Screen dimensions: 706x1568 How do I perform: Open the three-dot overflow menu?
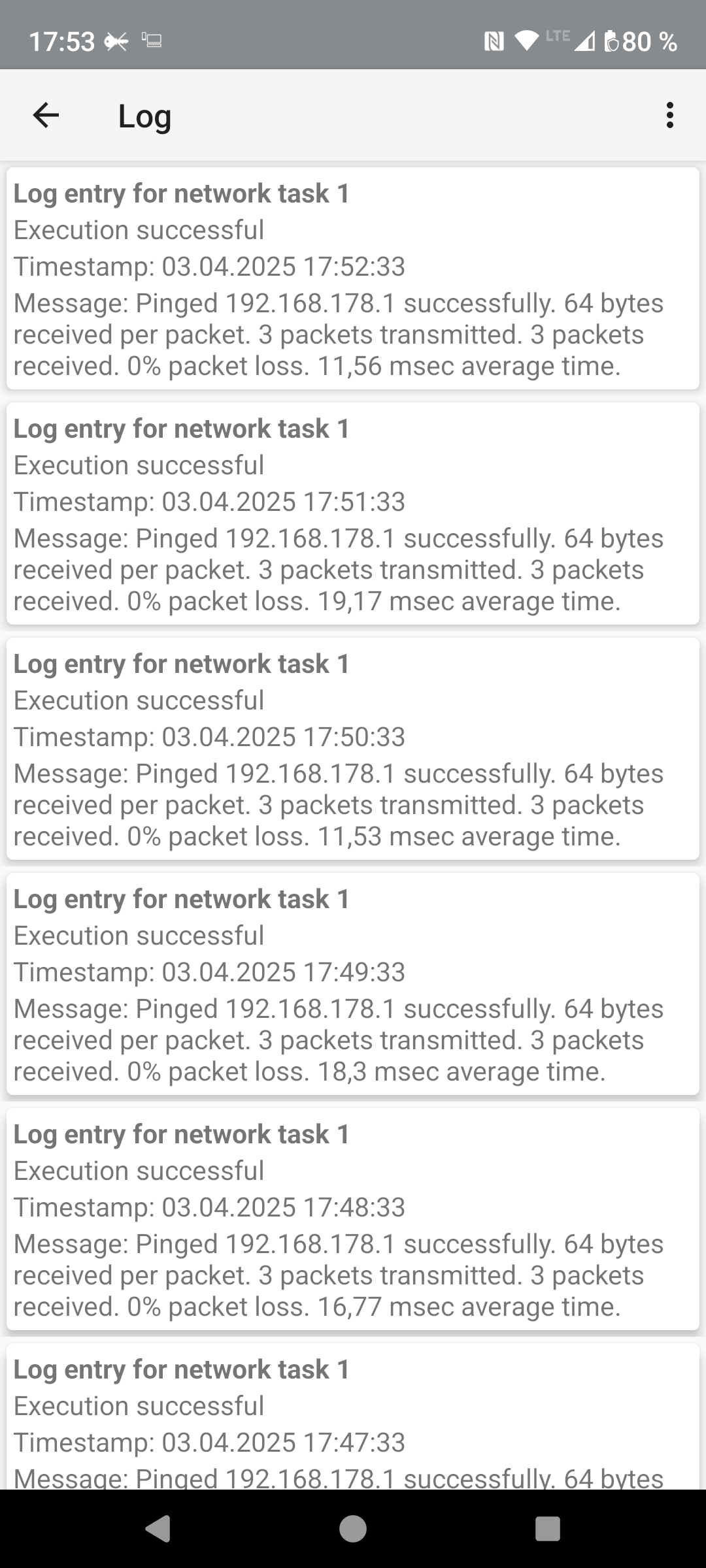[x=669, y=115]
